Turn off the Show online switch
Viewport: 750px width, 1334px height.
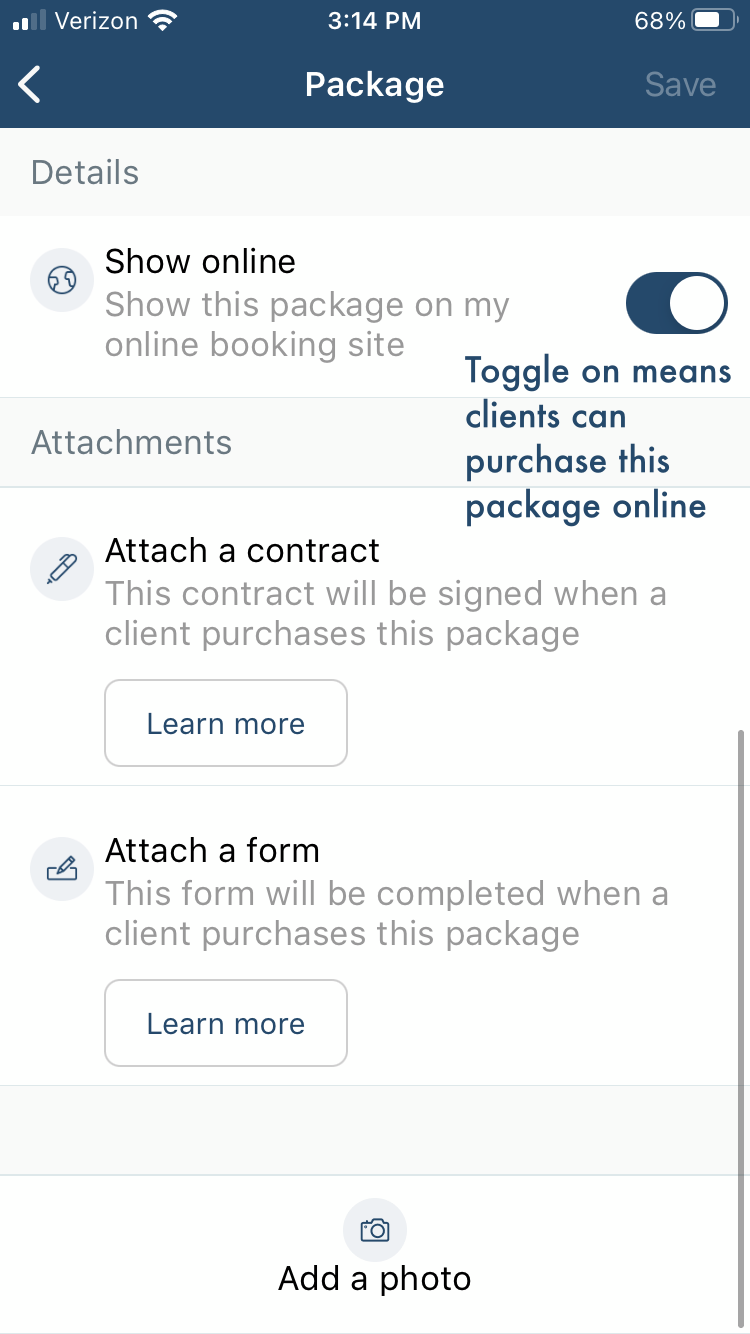click(x=676, y=303)
